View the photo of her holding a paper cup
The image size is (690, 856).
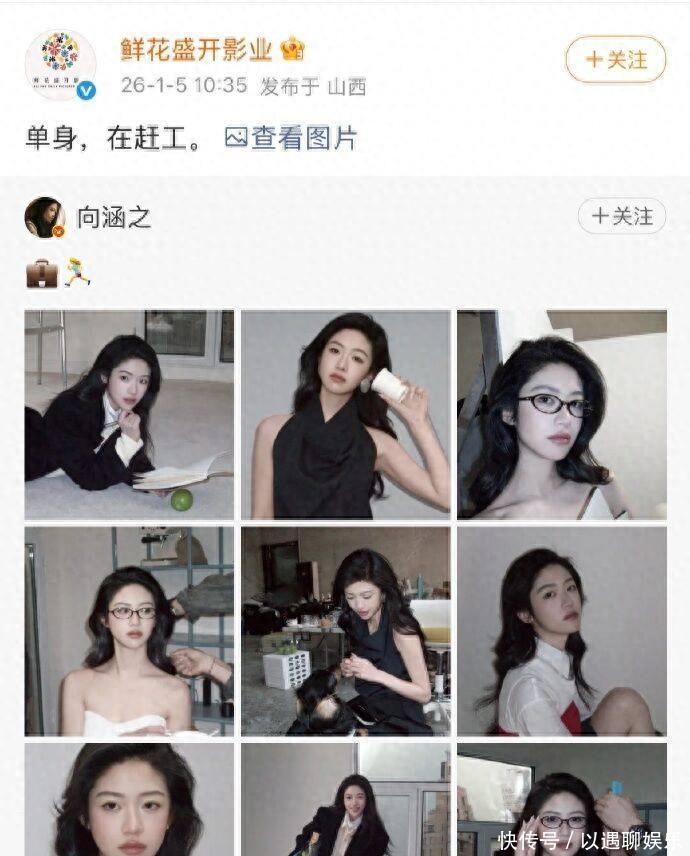coord(345,414)
